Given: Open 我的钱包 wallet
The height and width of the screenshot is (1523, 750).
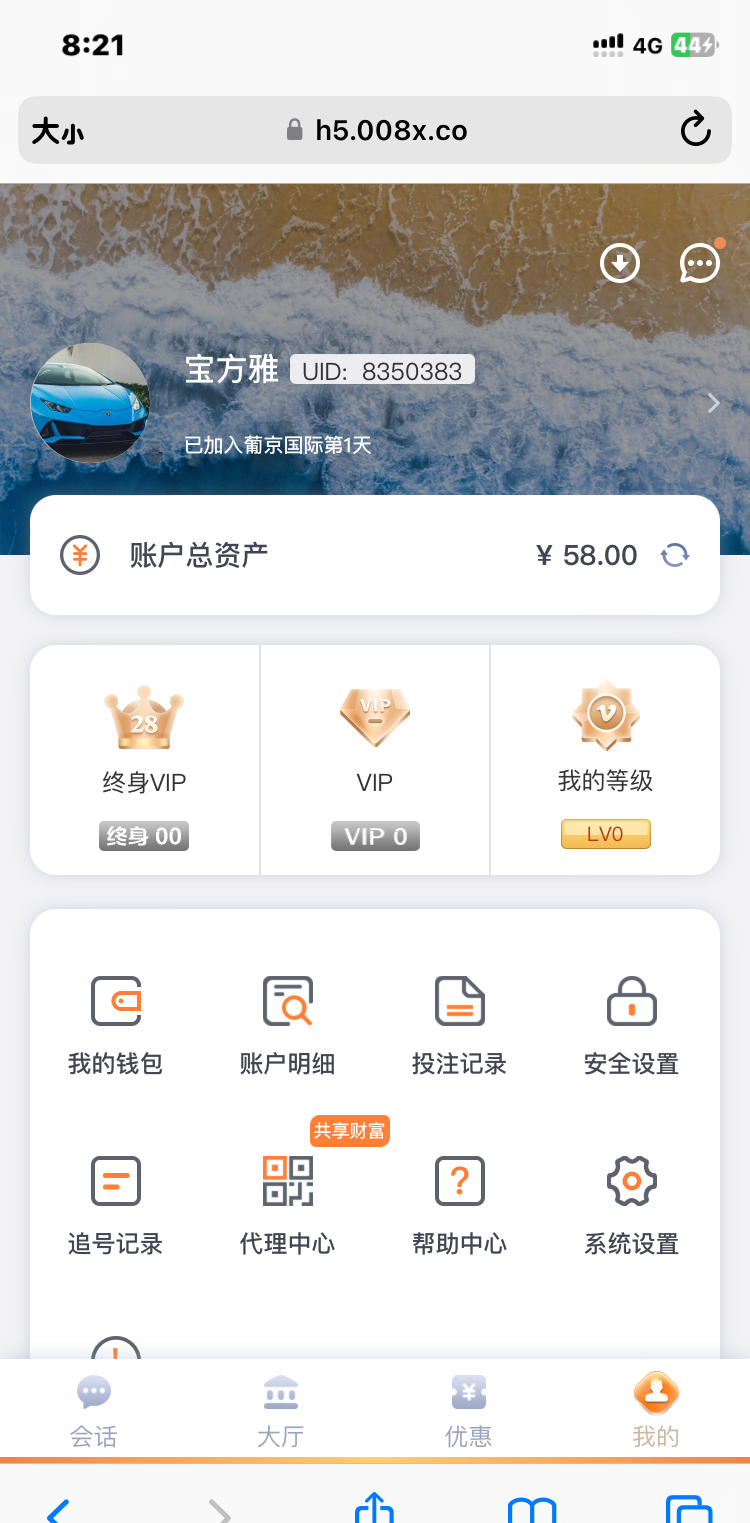Looking at the screenshot, I should pos(116,1024).
